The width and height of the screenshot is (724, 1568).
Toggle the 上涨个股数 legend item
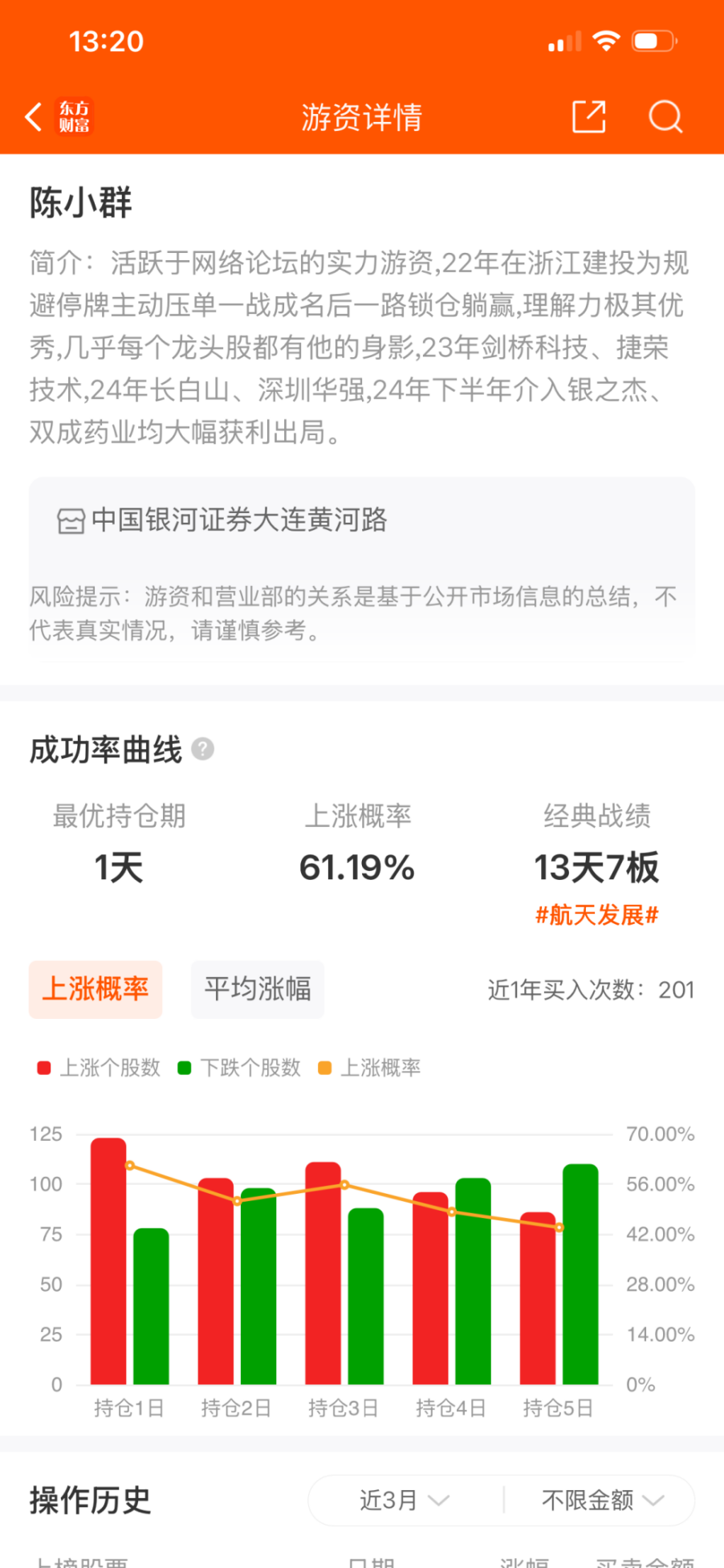[98, 1068]
